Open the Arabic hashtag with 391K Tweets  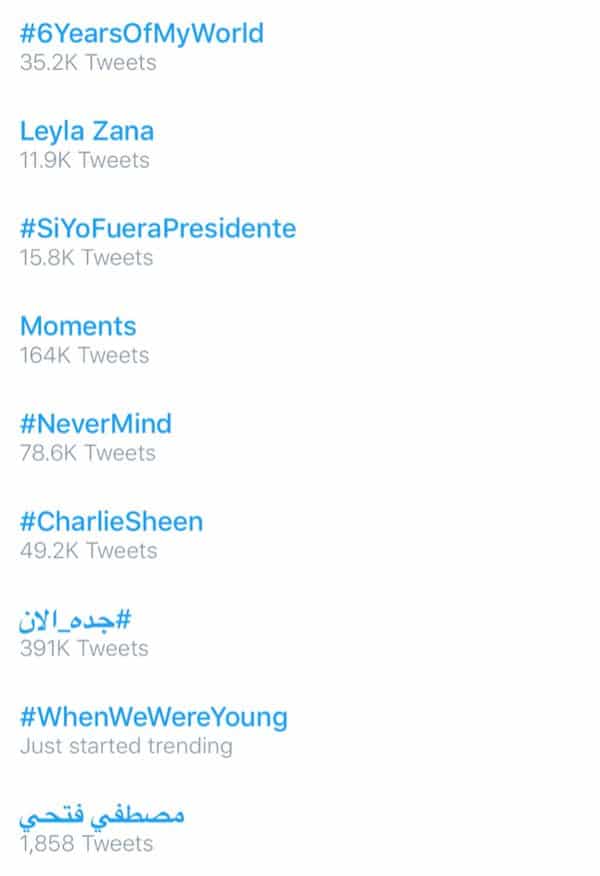pos(76,620)
